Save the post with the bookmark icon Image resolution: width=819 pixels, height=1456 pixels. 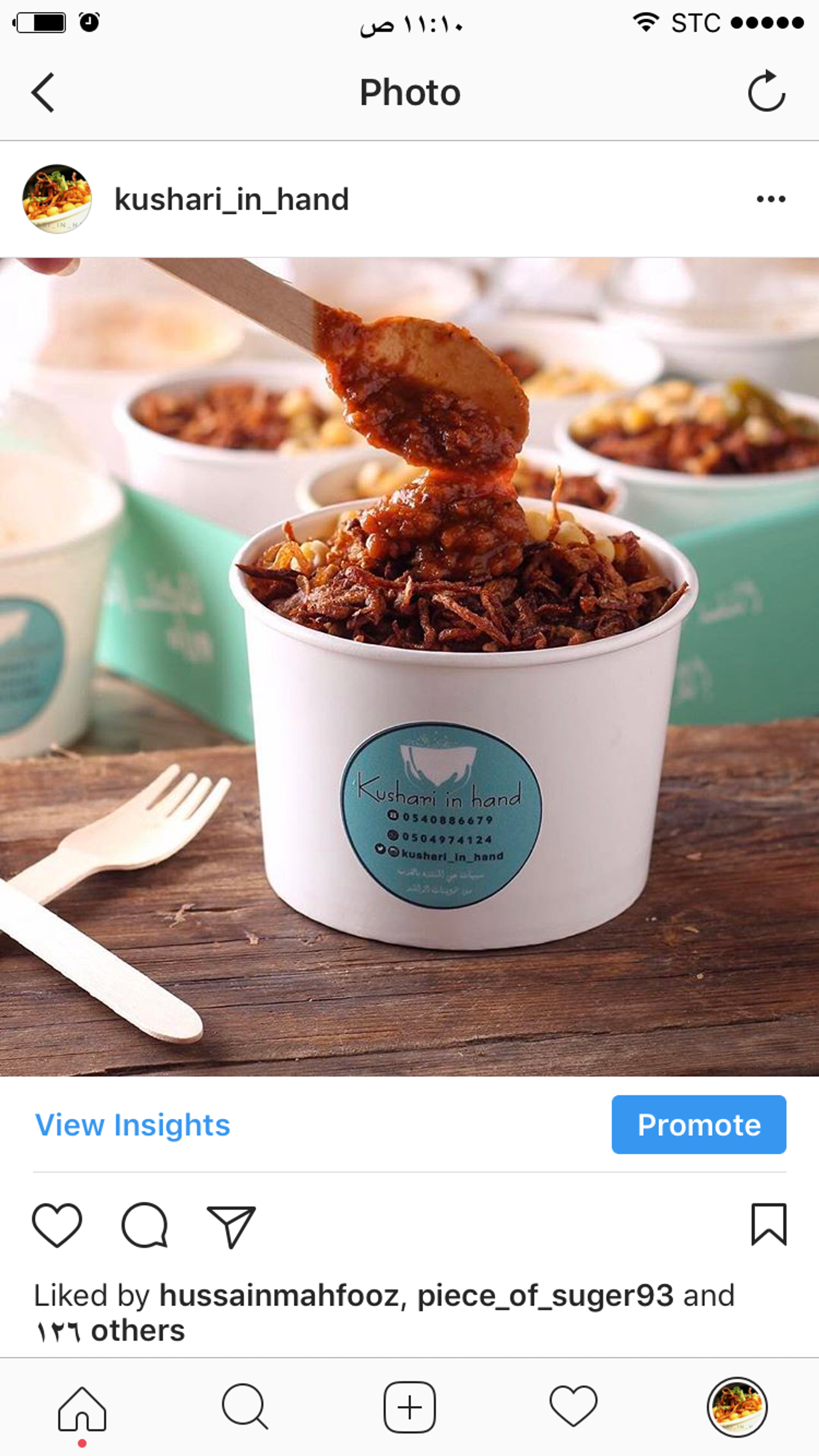coord(768,1225)
